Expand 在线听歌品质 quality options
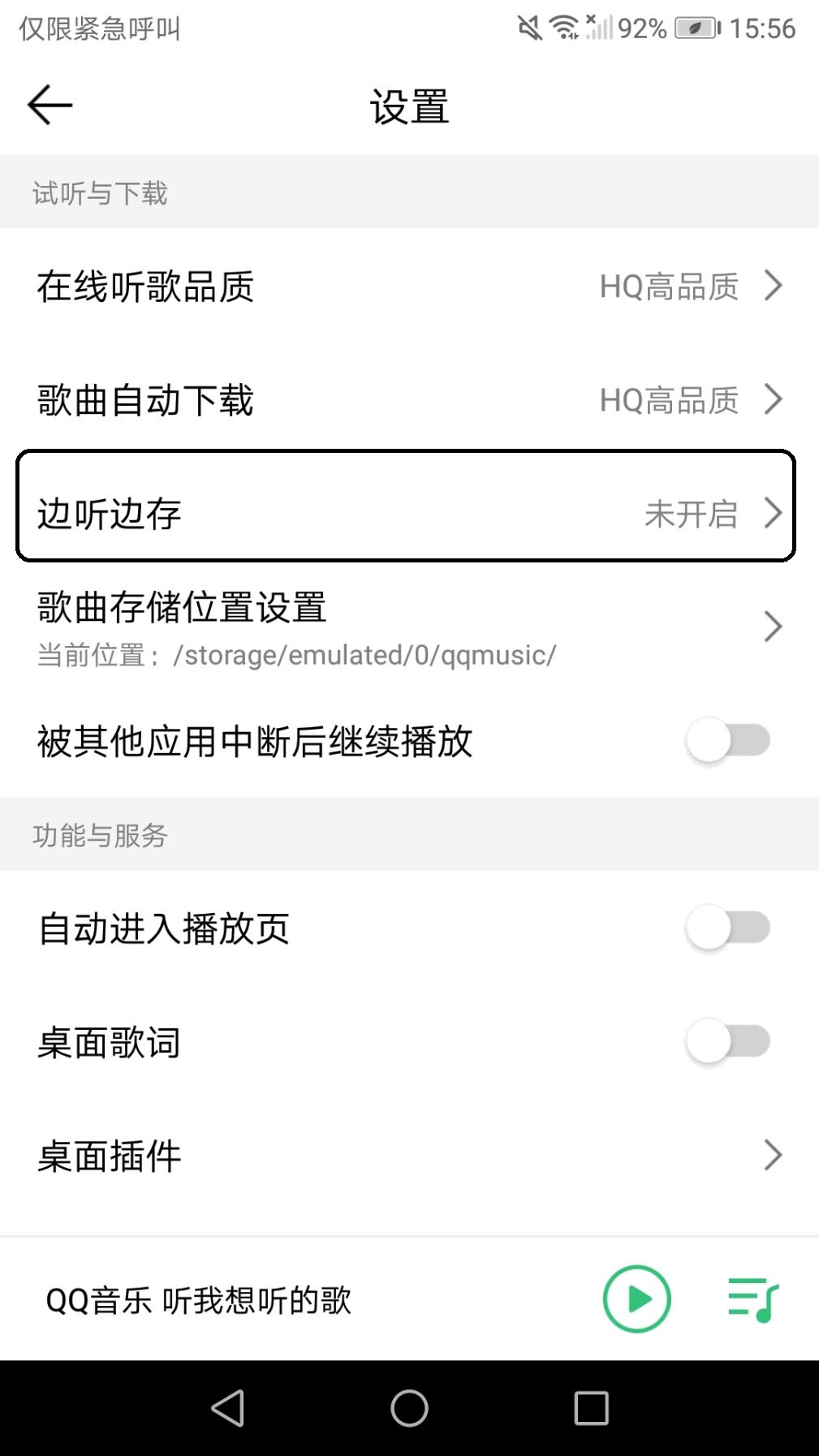The width and height of the screenshot is (819, 1456). point(409,287)
